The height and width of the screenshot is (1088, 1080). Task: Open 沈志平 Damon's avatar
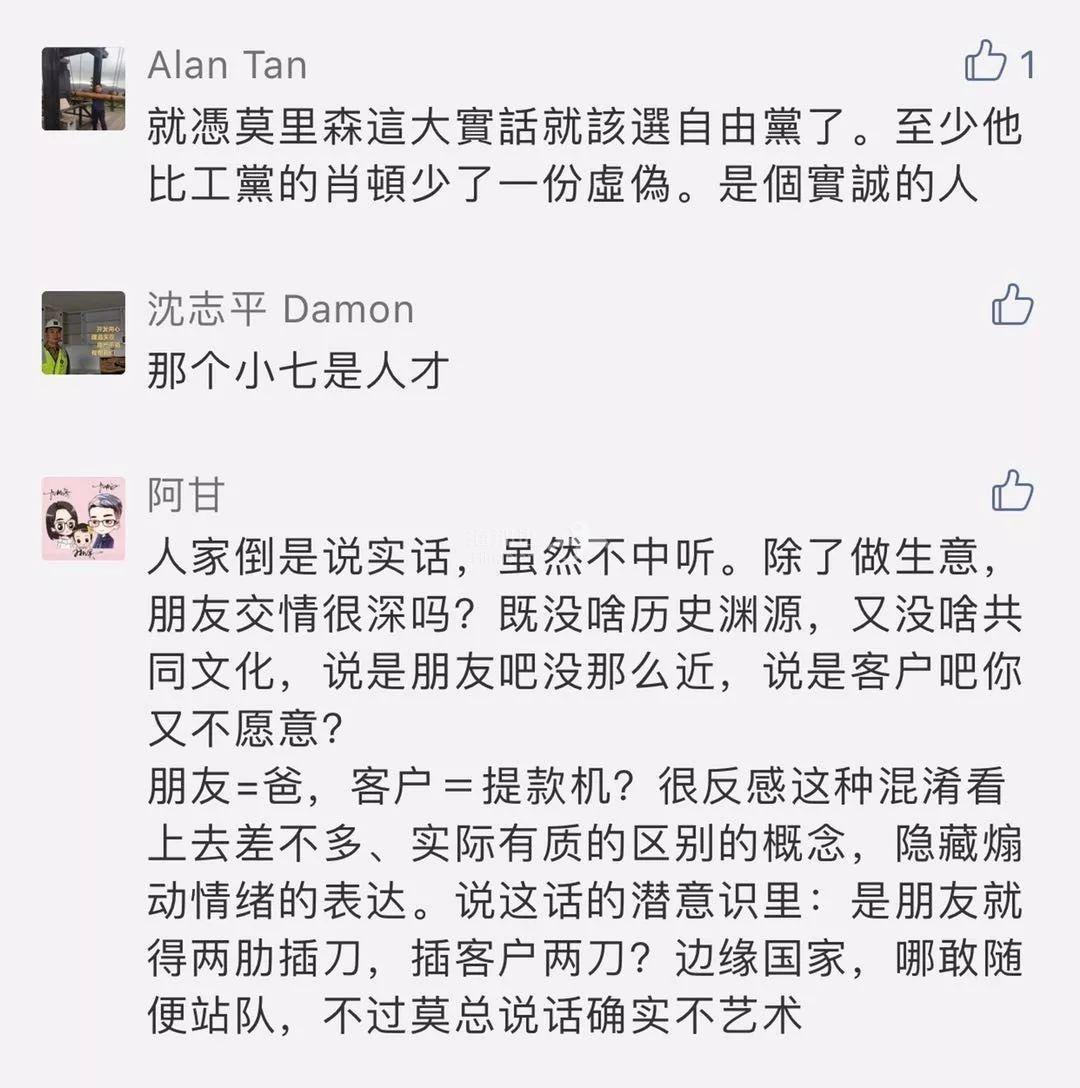pyautogui.click(x=83, y=333)
